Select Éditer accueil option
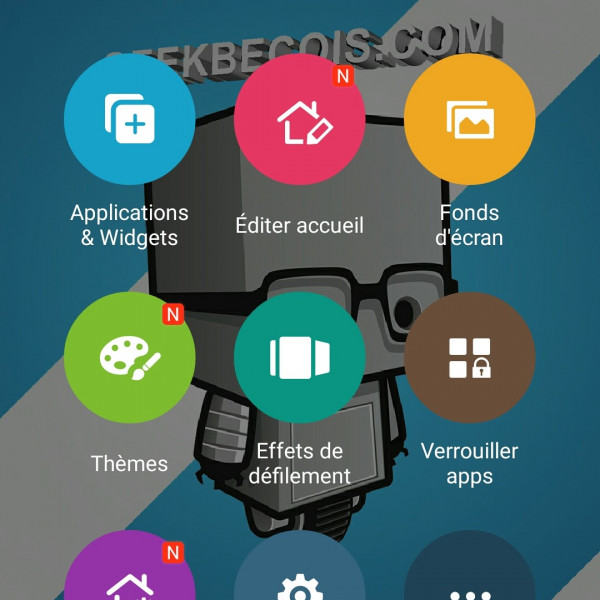This screenshot has height=600, width=600. pyautogui.click(x=299, y=120)
